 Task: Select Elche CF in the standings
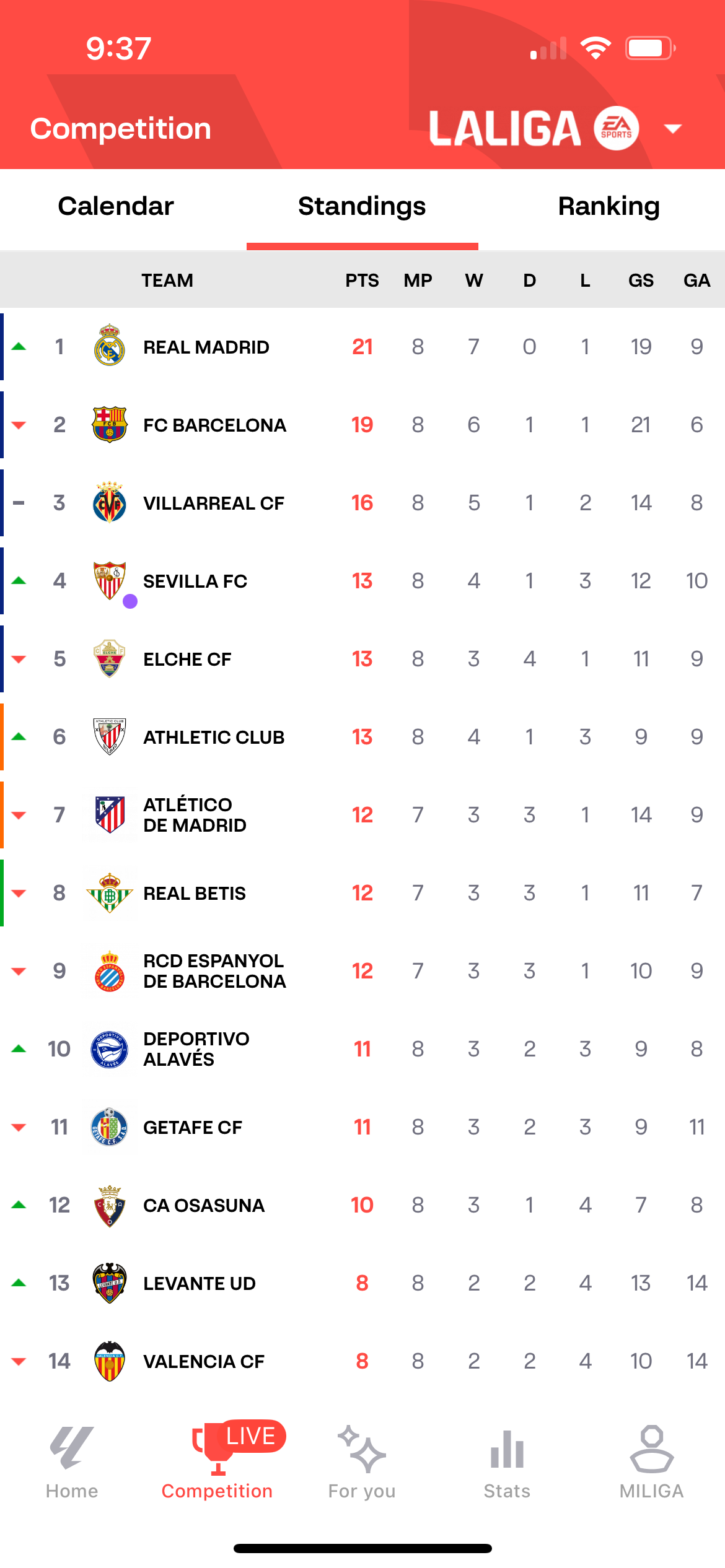click(187, 660)
